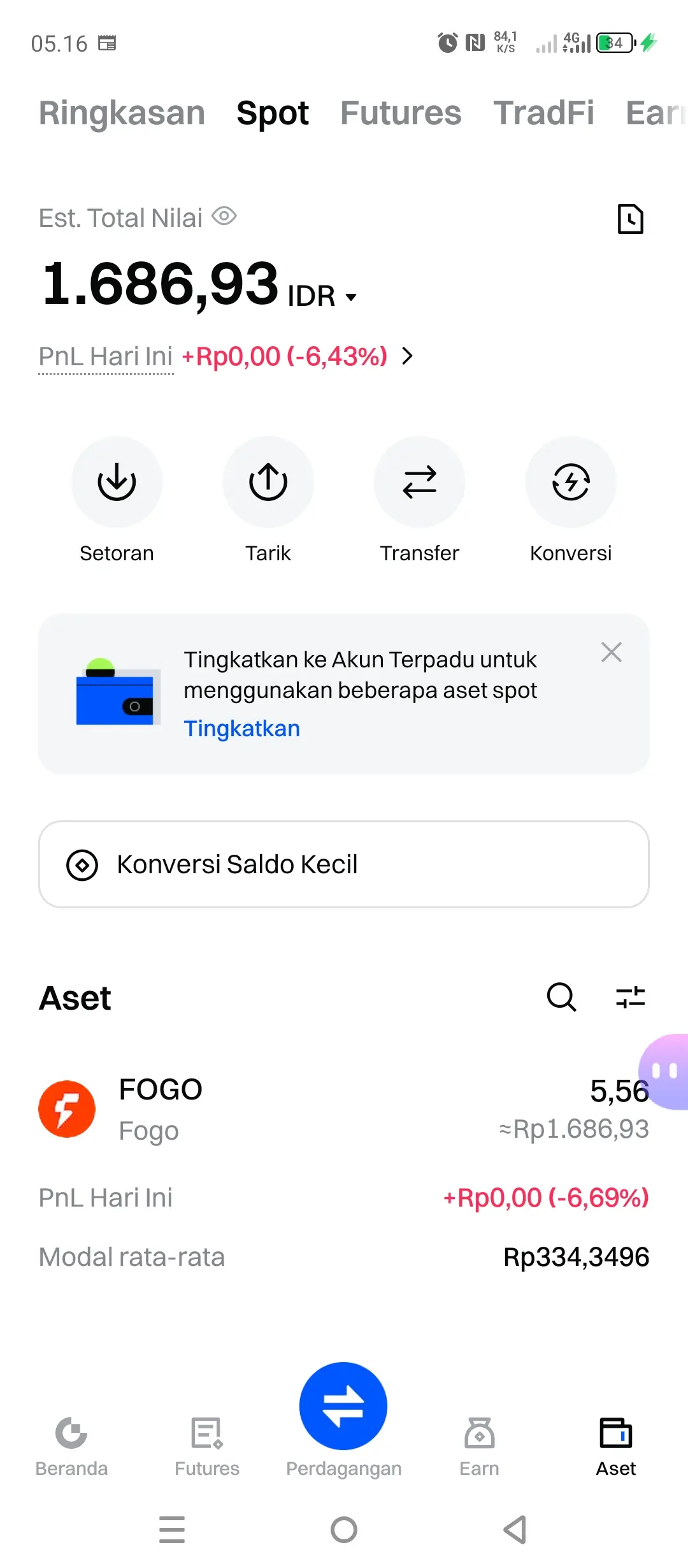Open the transaction history document icon
Screen dimensions: 688x1568
click(631, 219)
